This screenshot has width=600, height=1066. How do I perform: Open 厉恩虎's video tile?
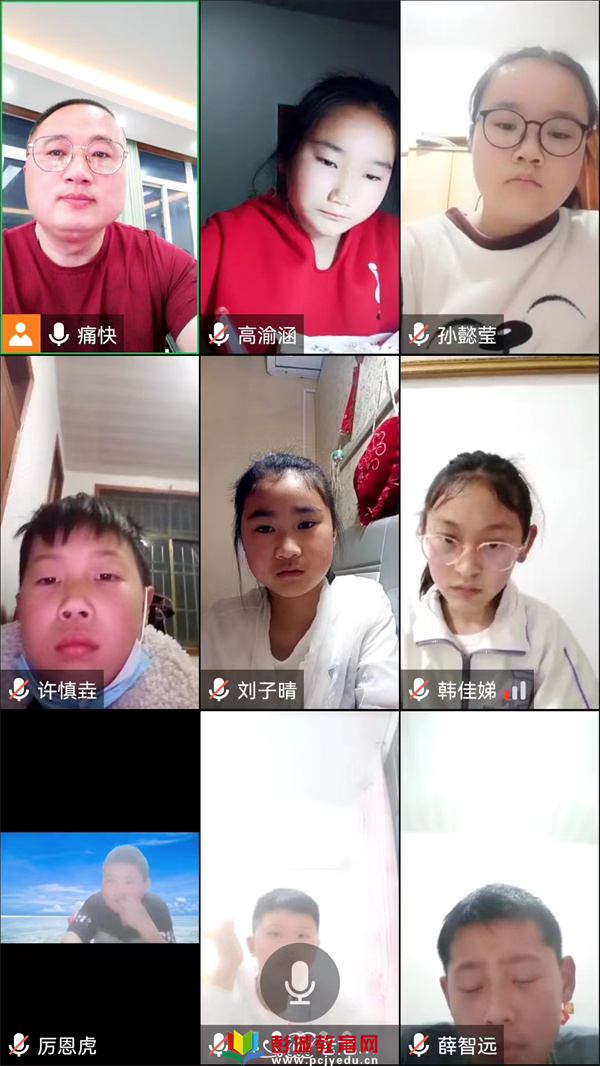(100, 888)
